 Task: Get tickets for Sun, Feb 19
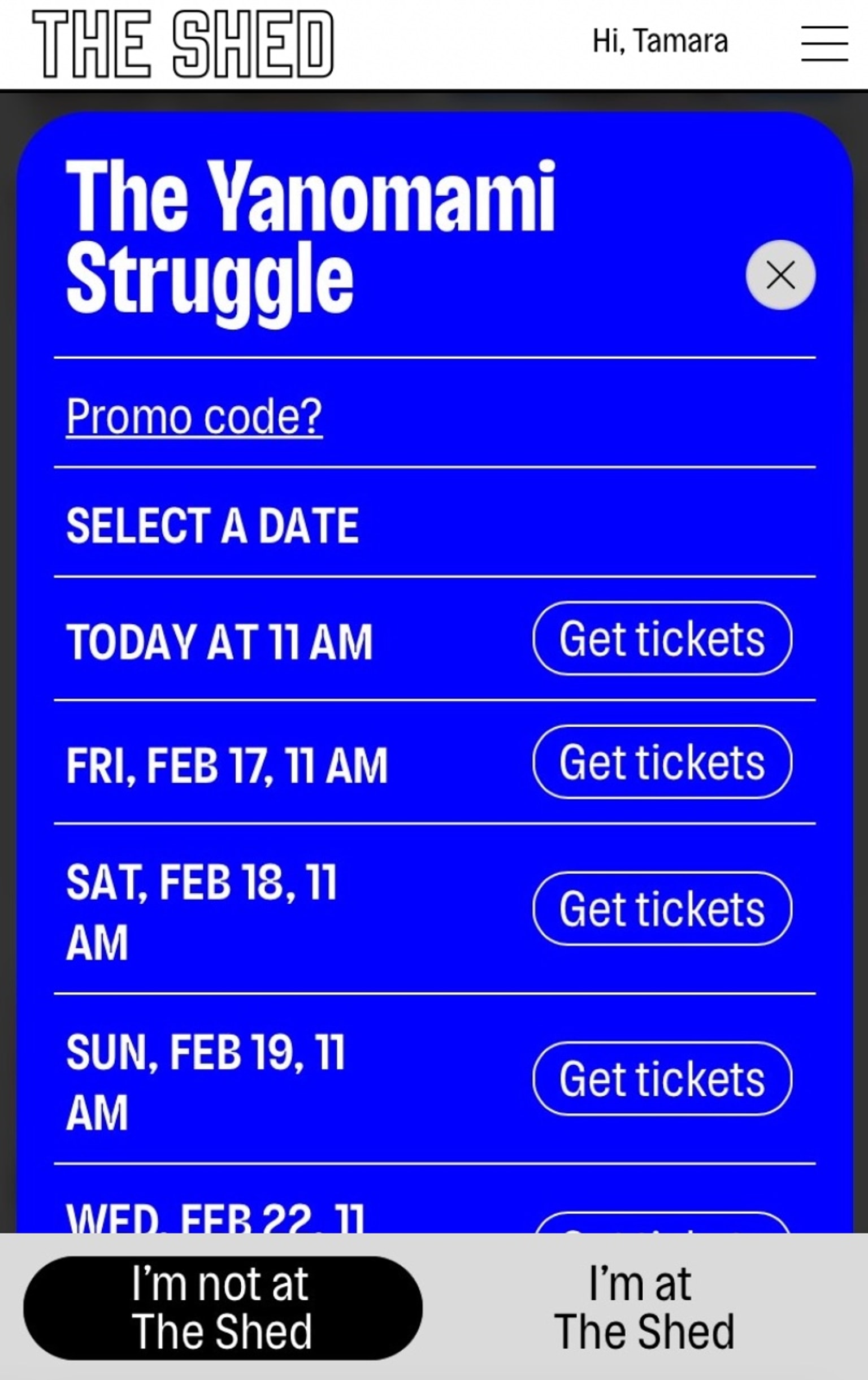click(x=662, y=1079)
